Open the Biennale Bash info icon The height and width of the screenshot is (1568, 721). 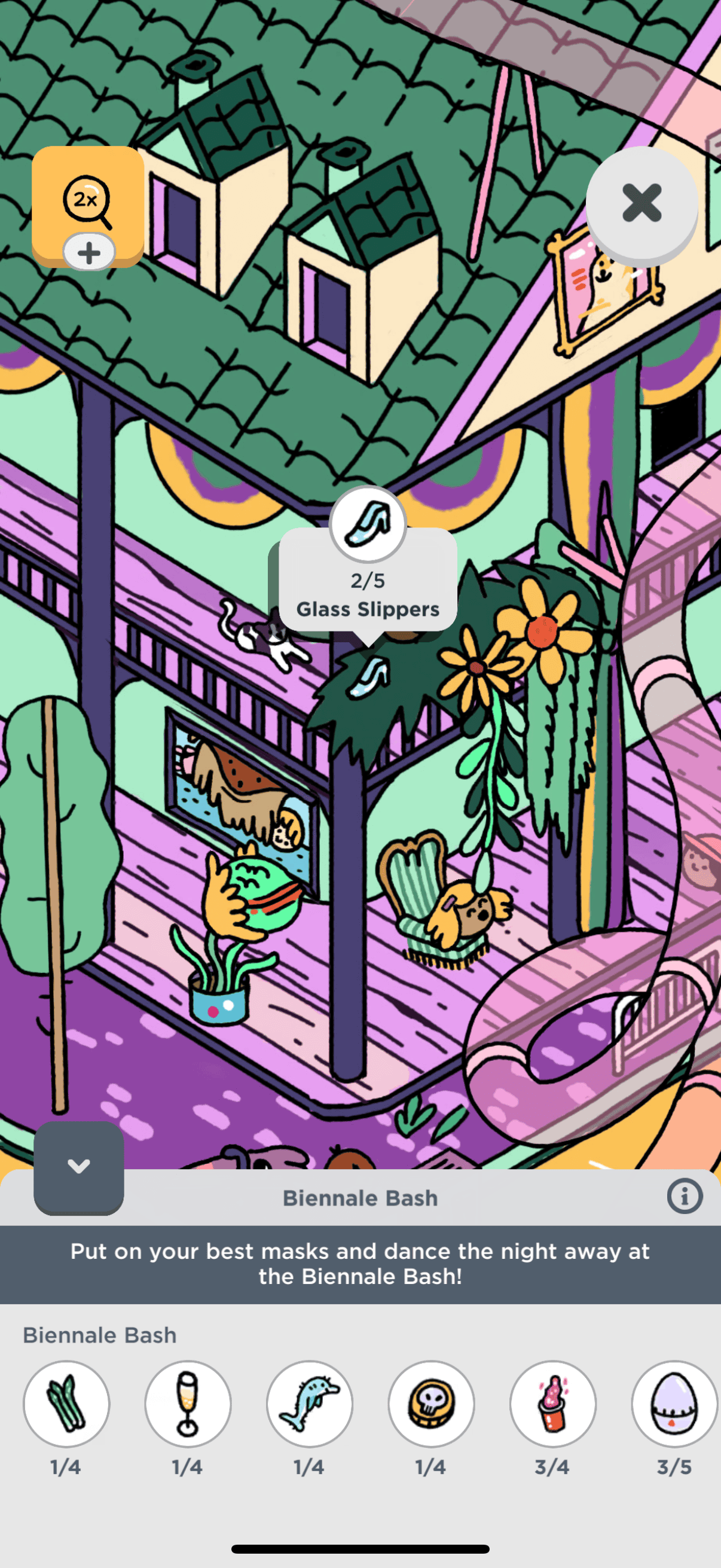[x=684, y=1197]
